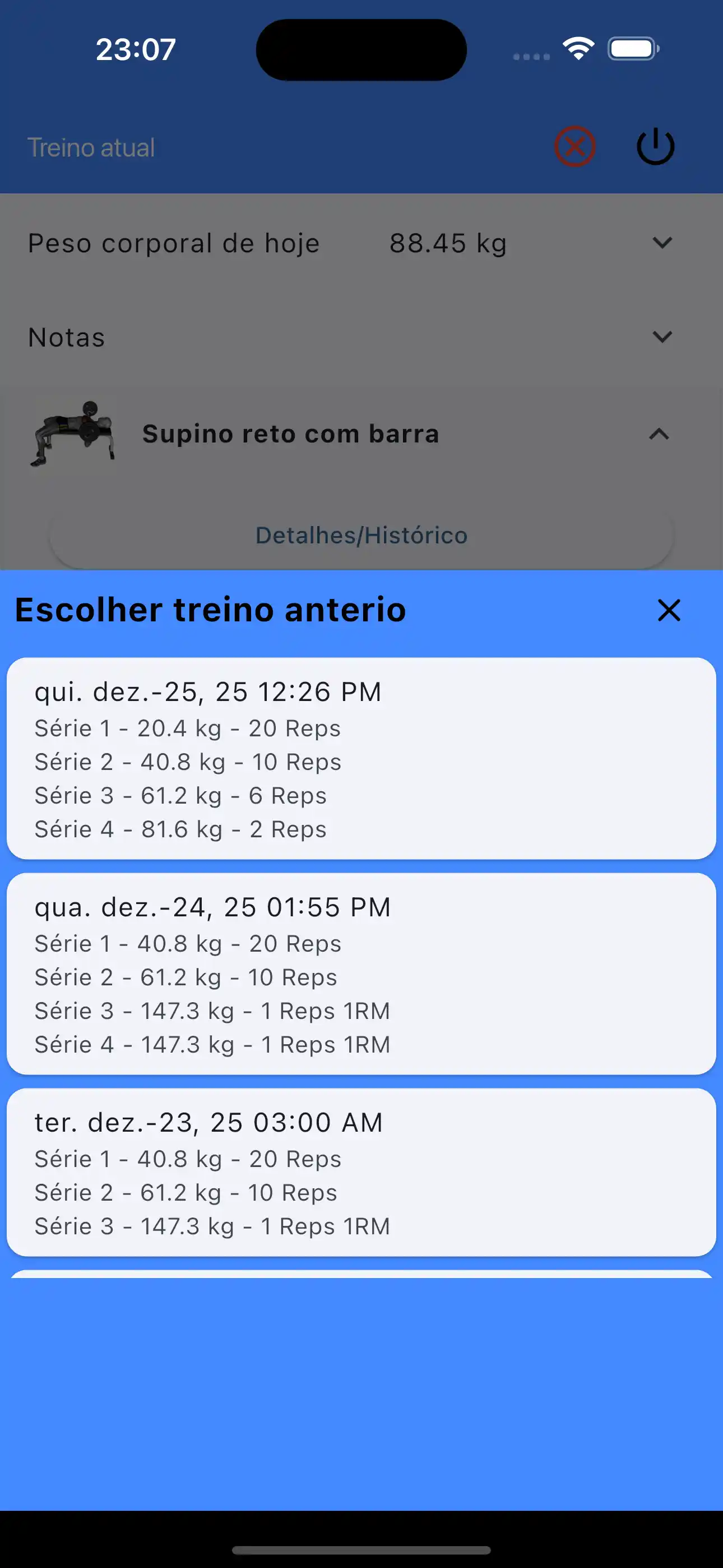Click the red cancel workout icon

click(576, 145)
